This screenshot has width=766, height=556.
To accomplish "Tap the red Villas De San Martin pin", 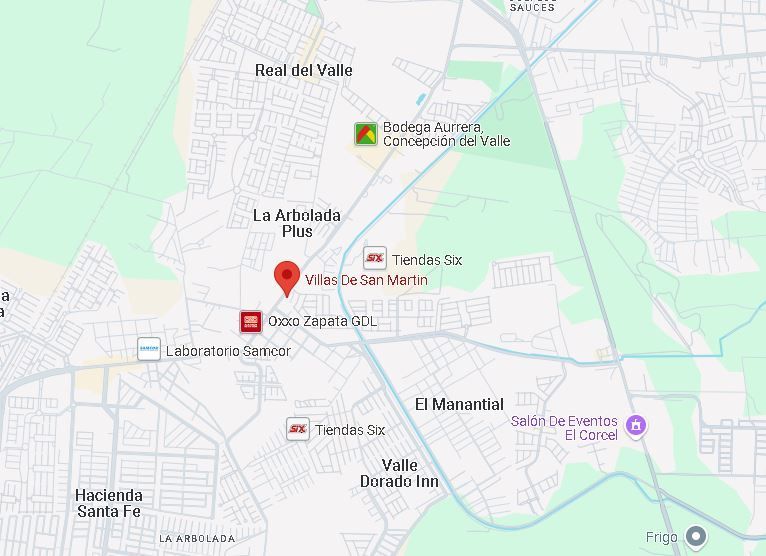I will 287,278.
